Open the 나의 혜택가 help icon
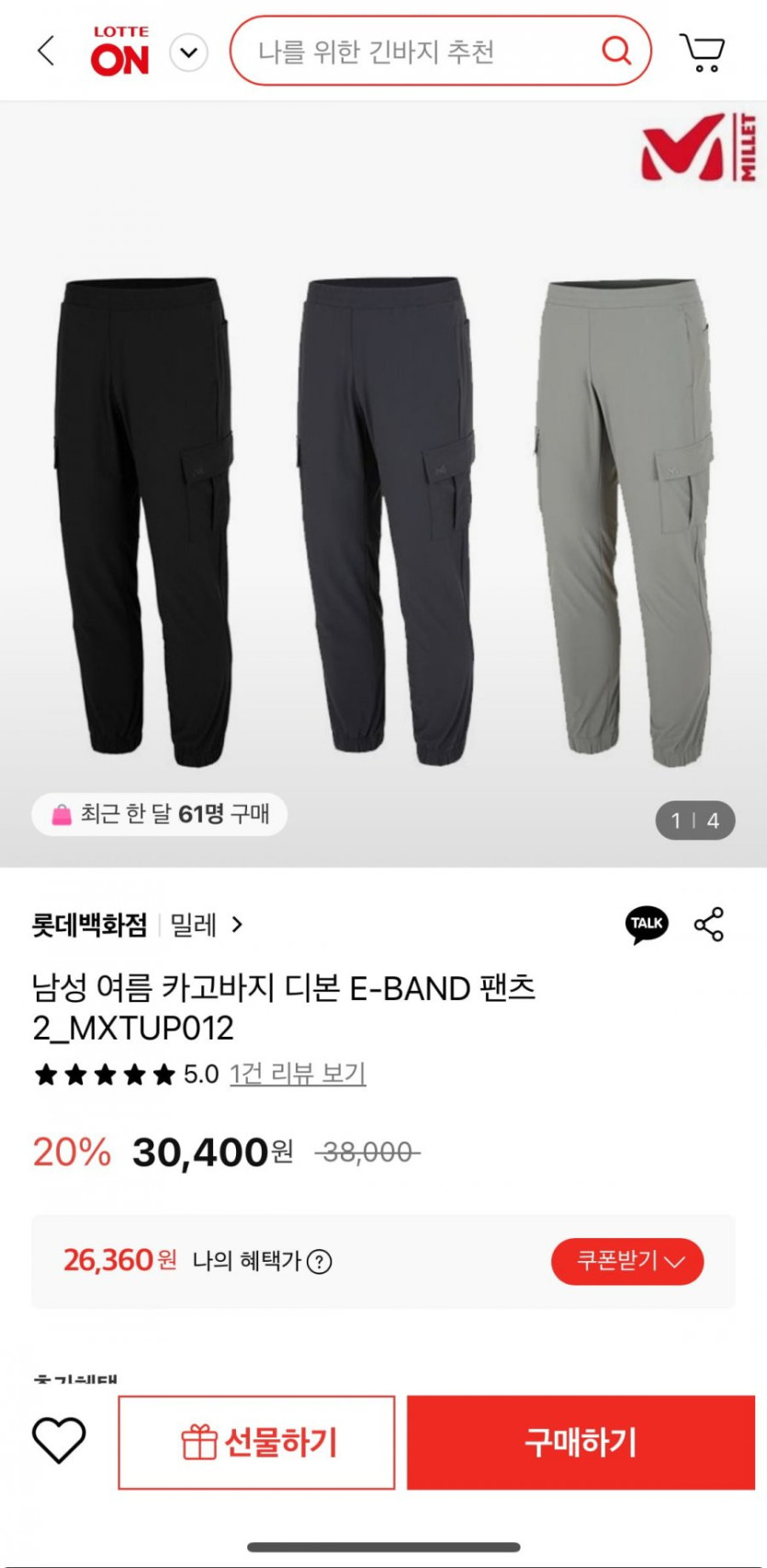Screen dimensions: 767x1568 click(x=320, y=1262)
